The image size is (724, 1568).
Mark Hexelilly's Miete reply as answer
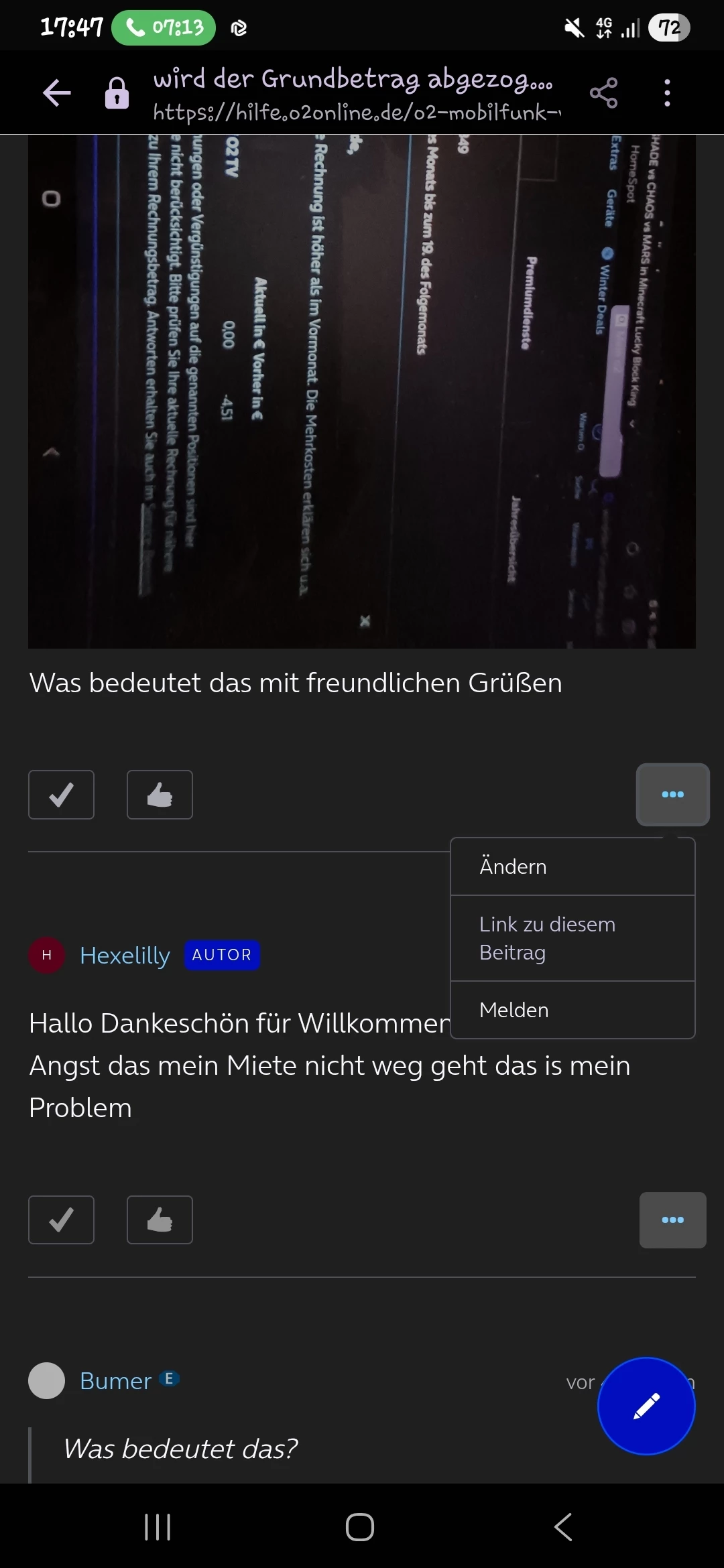pyautogui.click(x=61, y=1220)
